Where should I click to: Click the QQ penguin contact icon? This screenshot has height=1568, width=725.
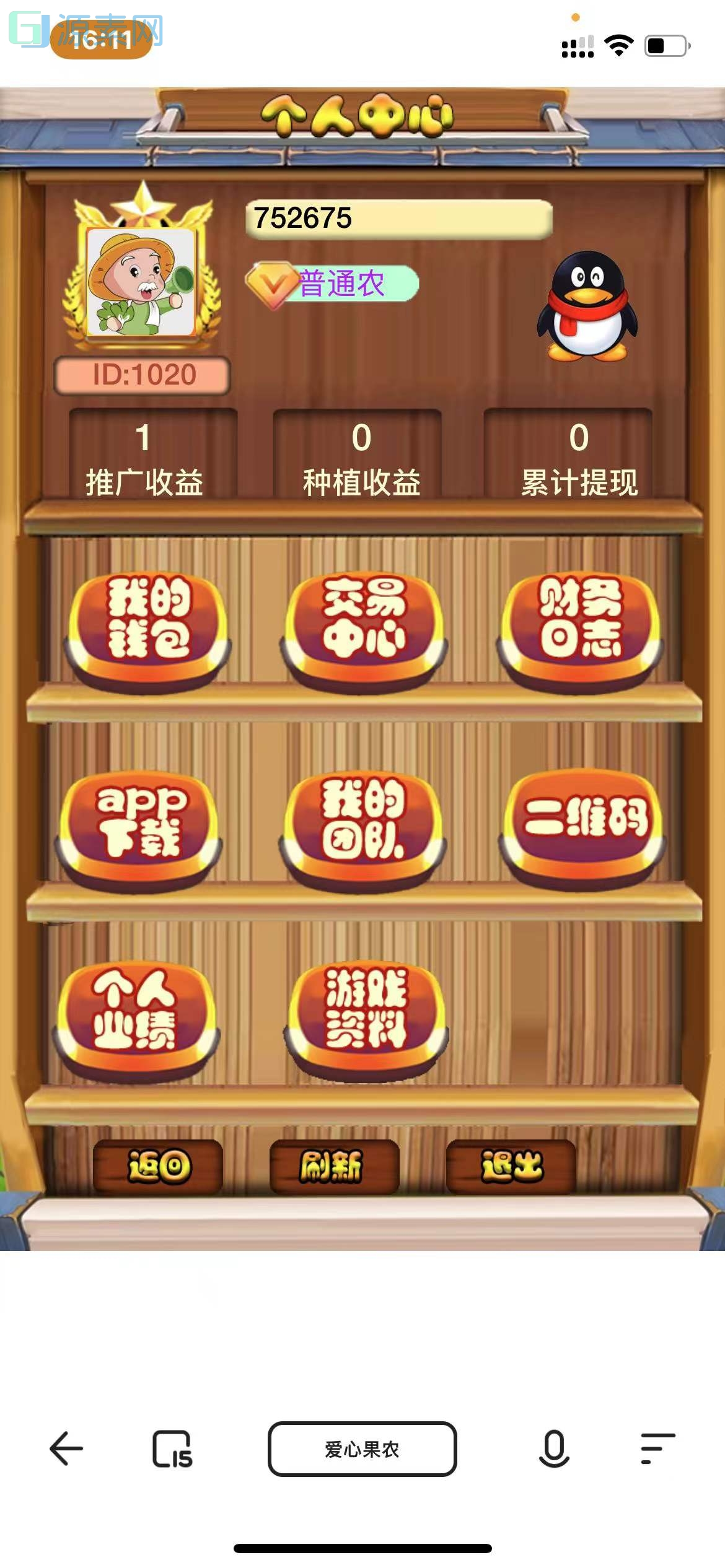coord(587,310)
